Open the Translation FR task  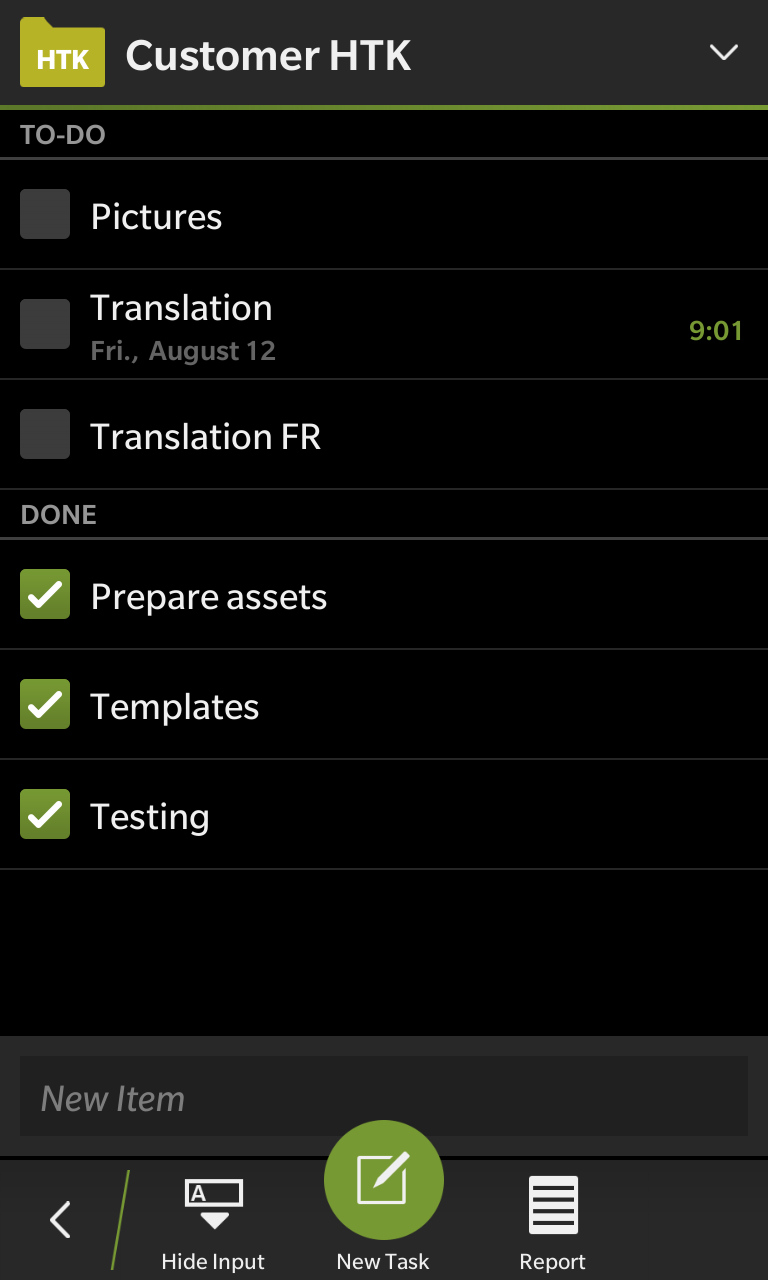[x=384, y=435]
